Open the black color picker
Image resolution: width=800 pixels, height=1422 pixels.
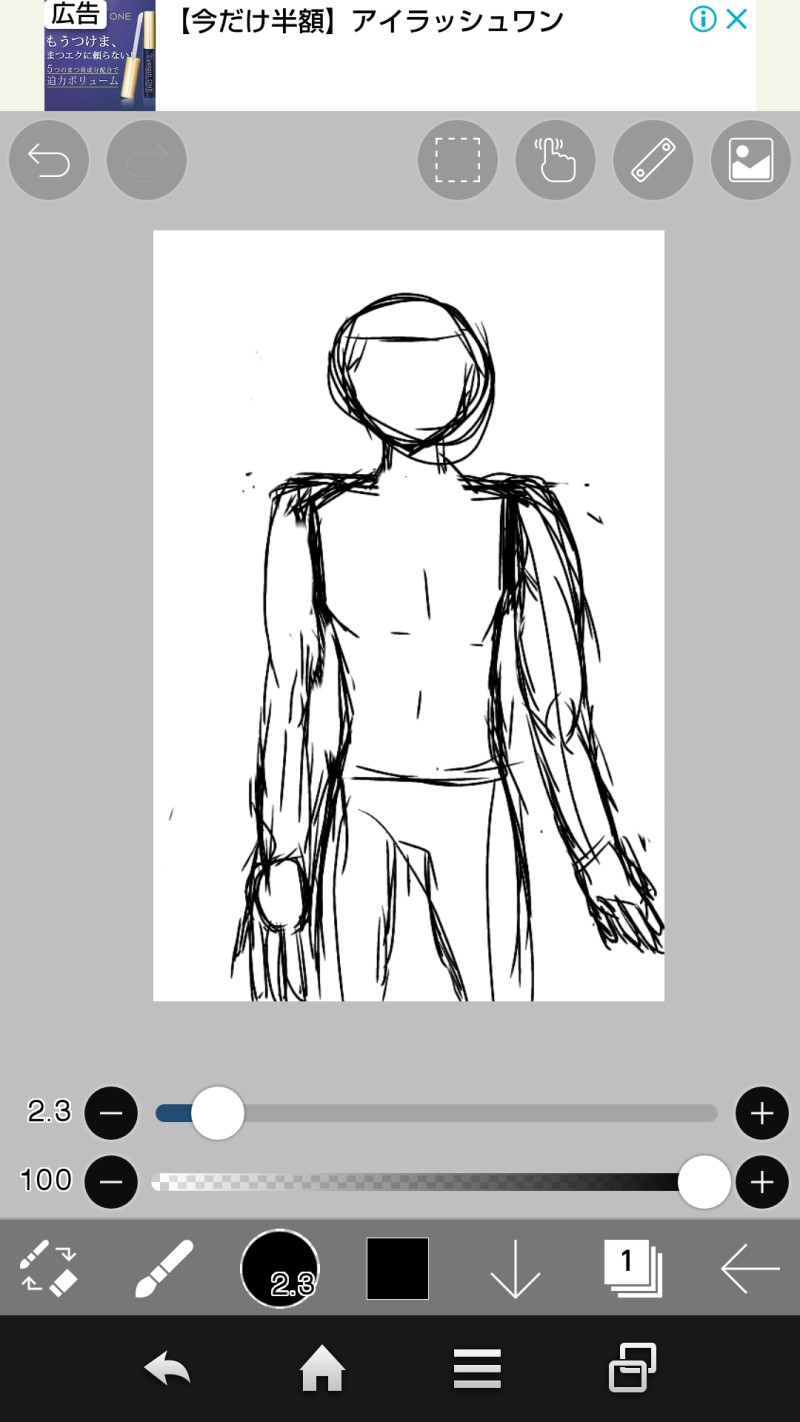[397, 1268]
